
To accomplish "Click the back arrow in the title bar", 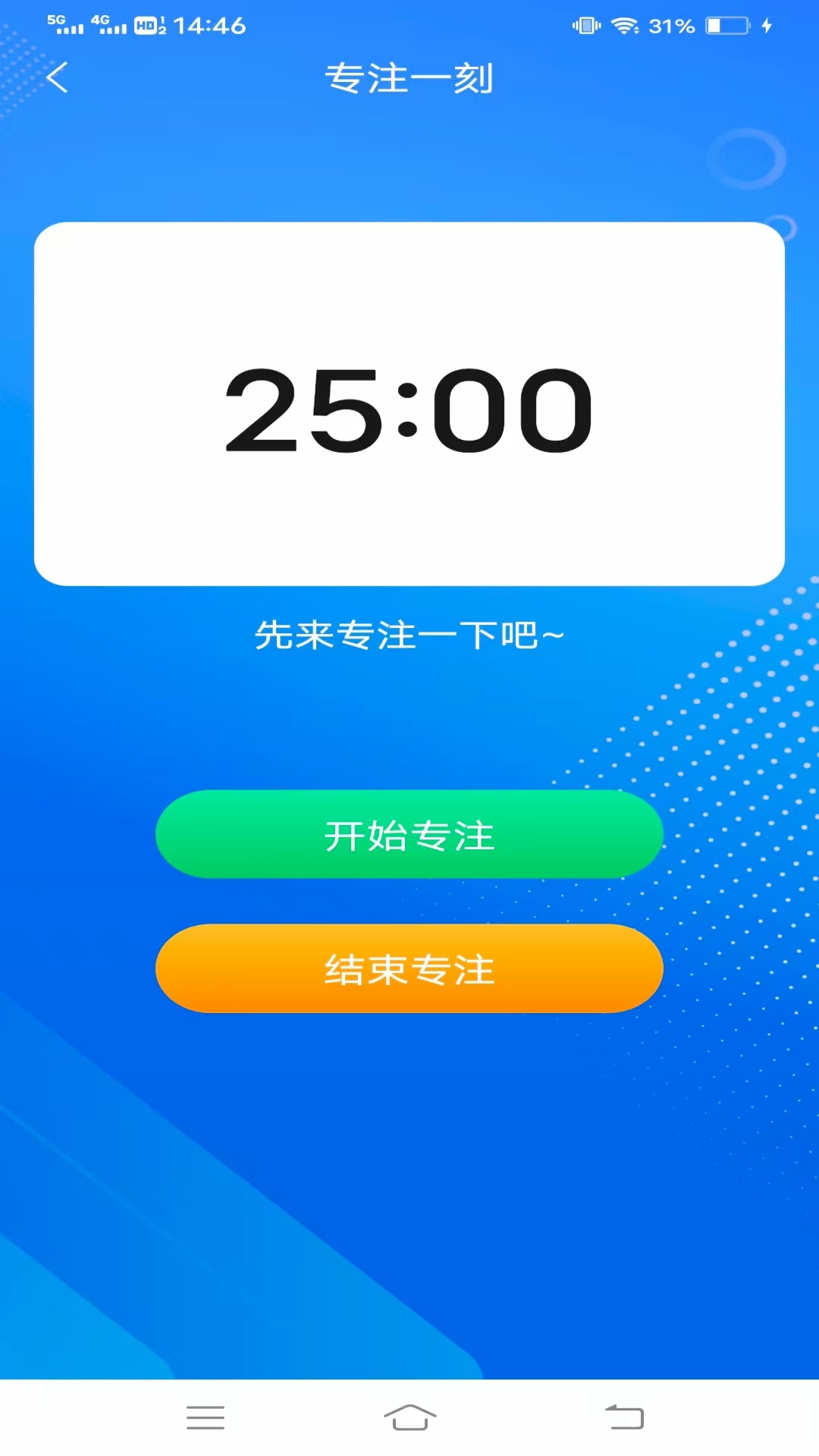I will [58, 77].
